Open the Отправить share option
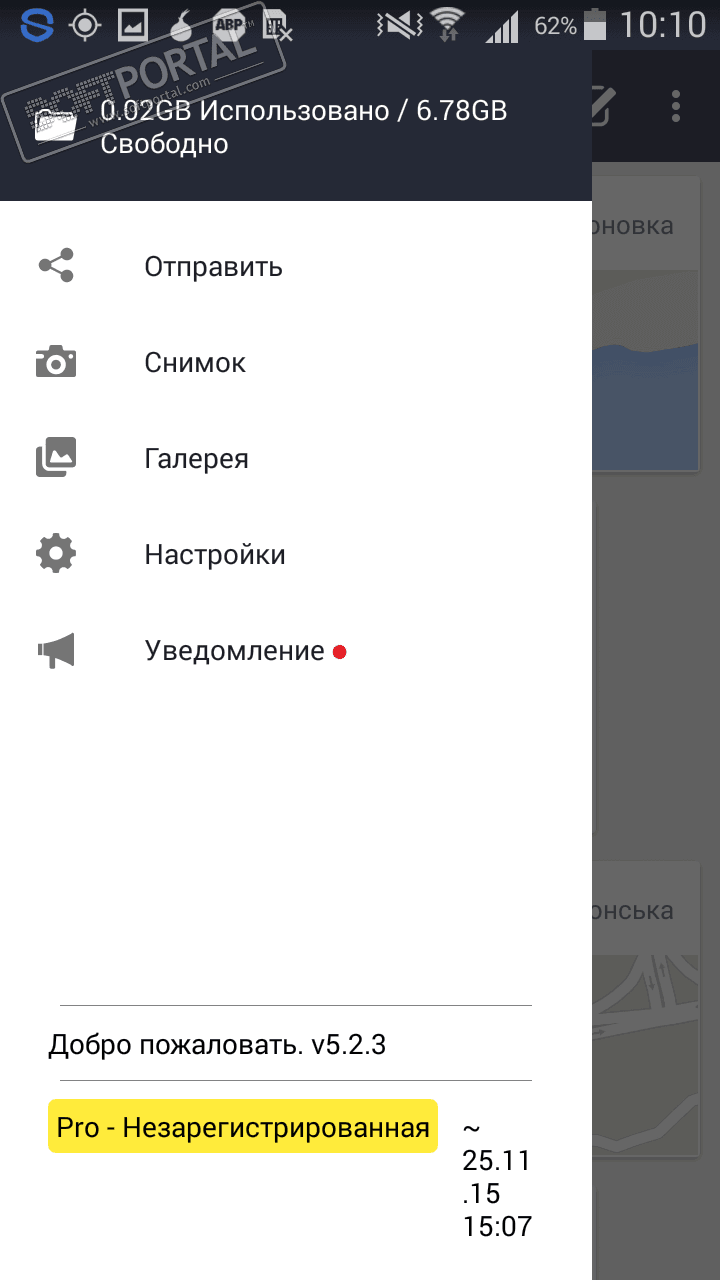720x1280 pixels. pos(213,267)
